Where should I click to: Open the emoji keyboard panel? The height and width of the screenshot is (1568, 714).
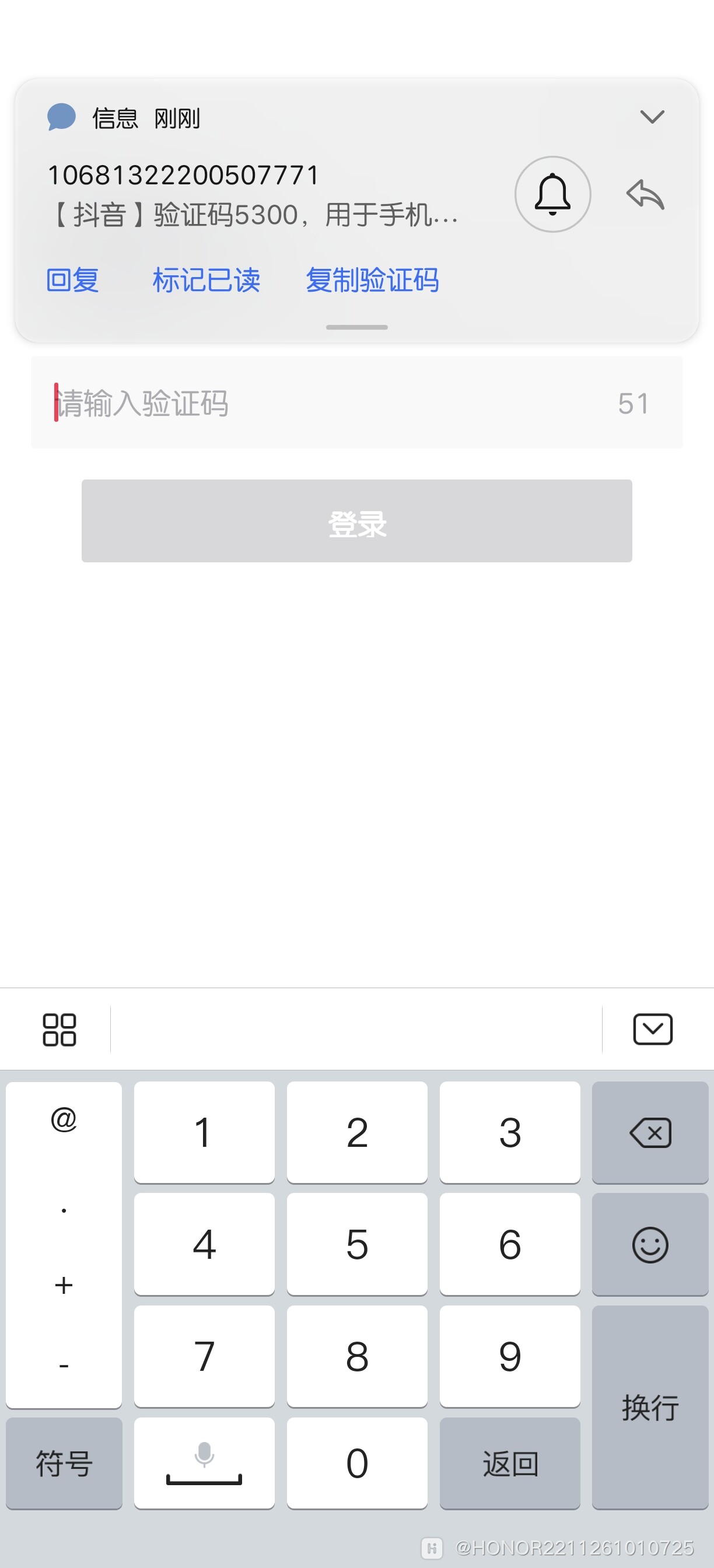(x=650, y=1244)
